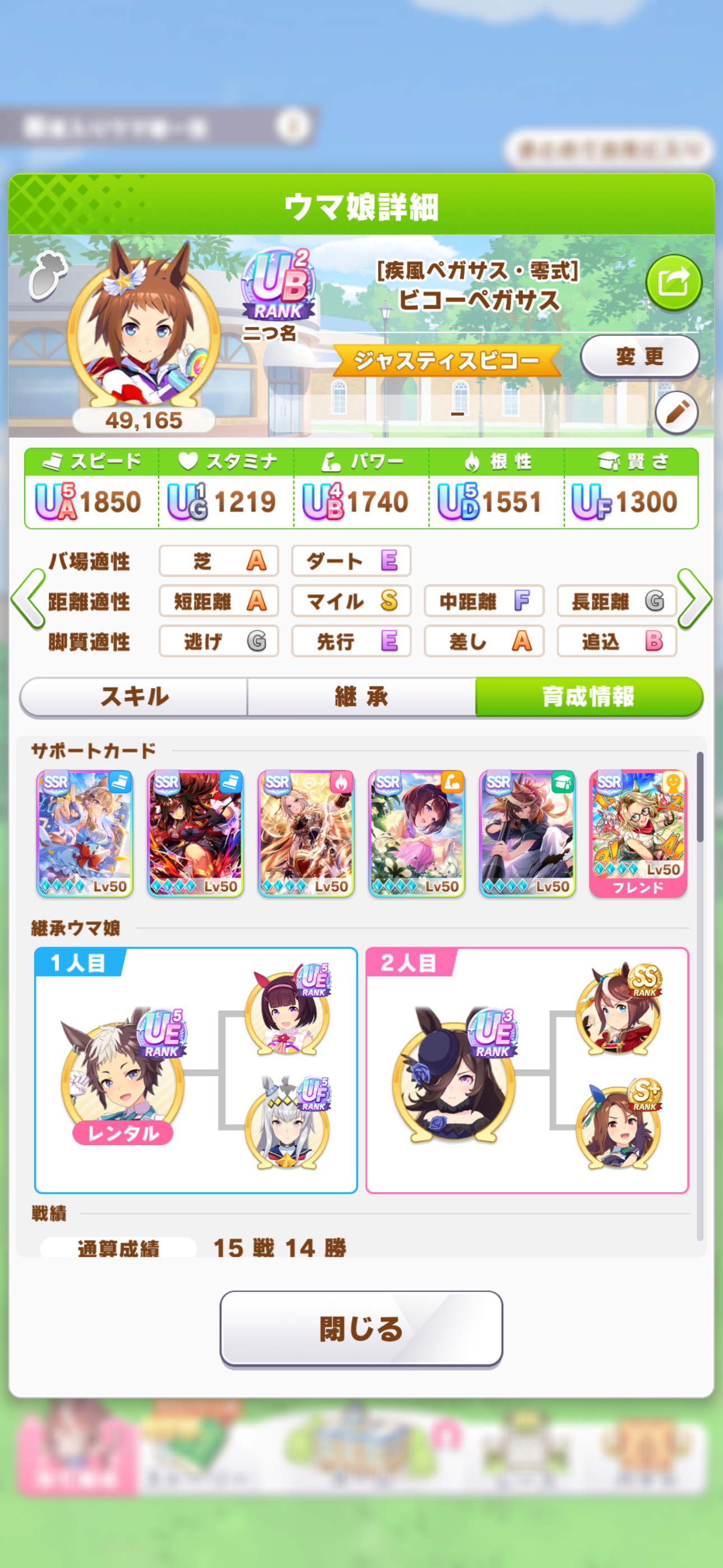The image size is (723, 1568).
Task: Open the power support card
Action: [x=417, y=833]
